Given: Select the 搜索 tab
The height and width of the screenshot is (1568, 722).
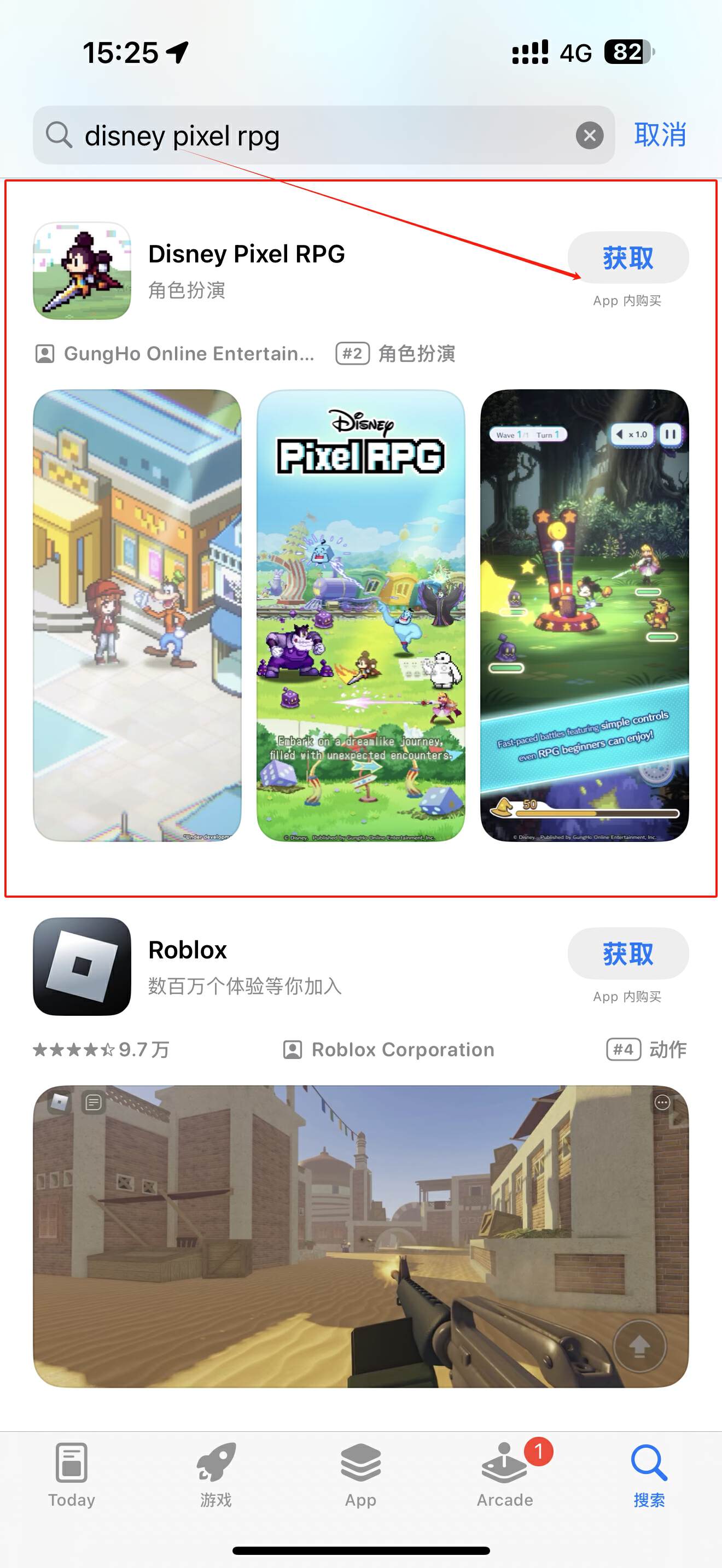Looking at the screenshot, I should click(649, 1473).
